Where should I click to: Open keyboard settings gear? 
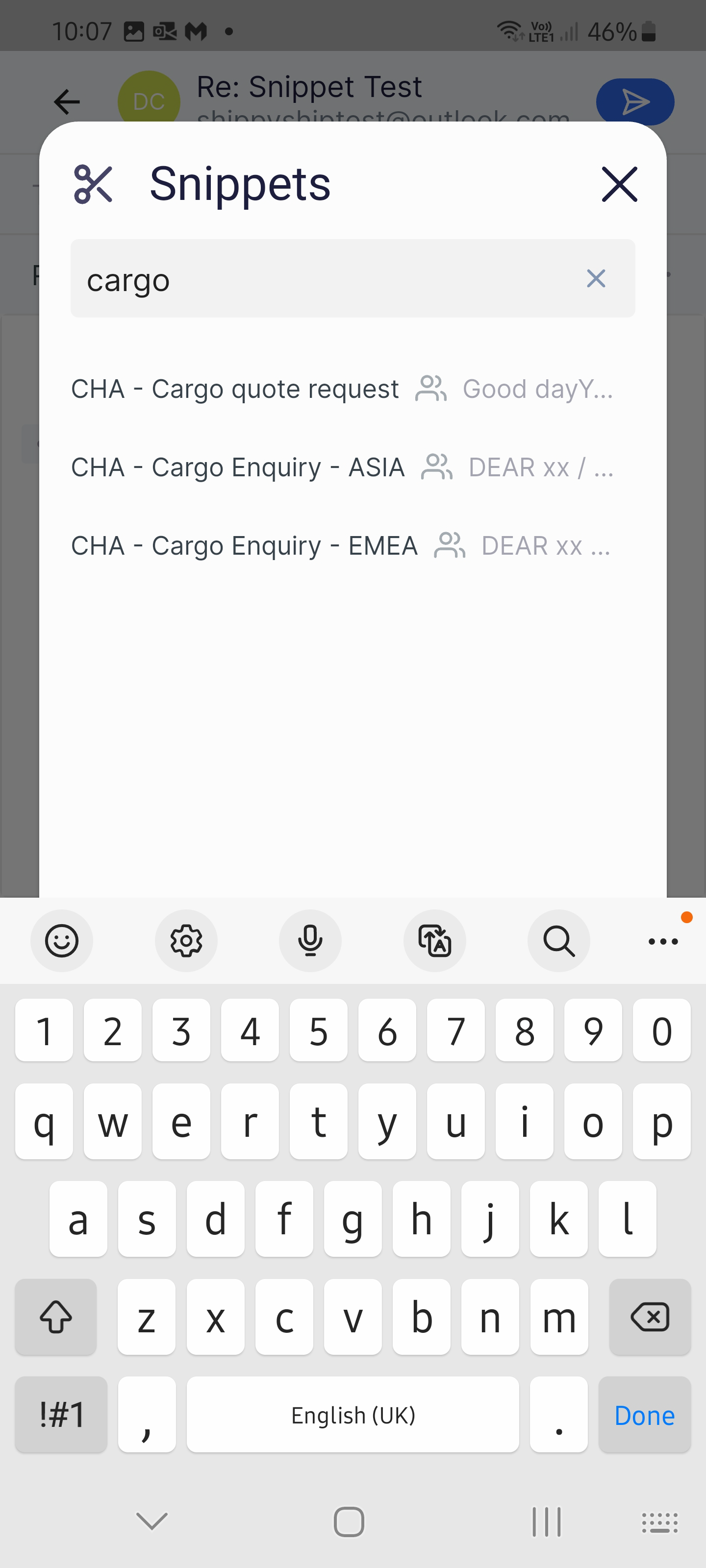pyautogui.click(x=186, y=941)
